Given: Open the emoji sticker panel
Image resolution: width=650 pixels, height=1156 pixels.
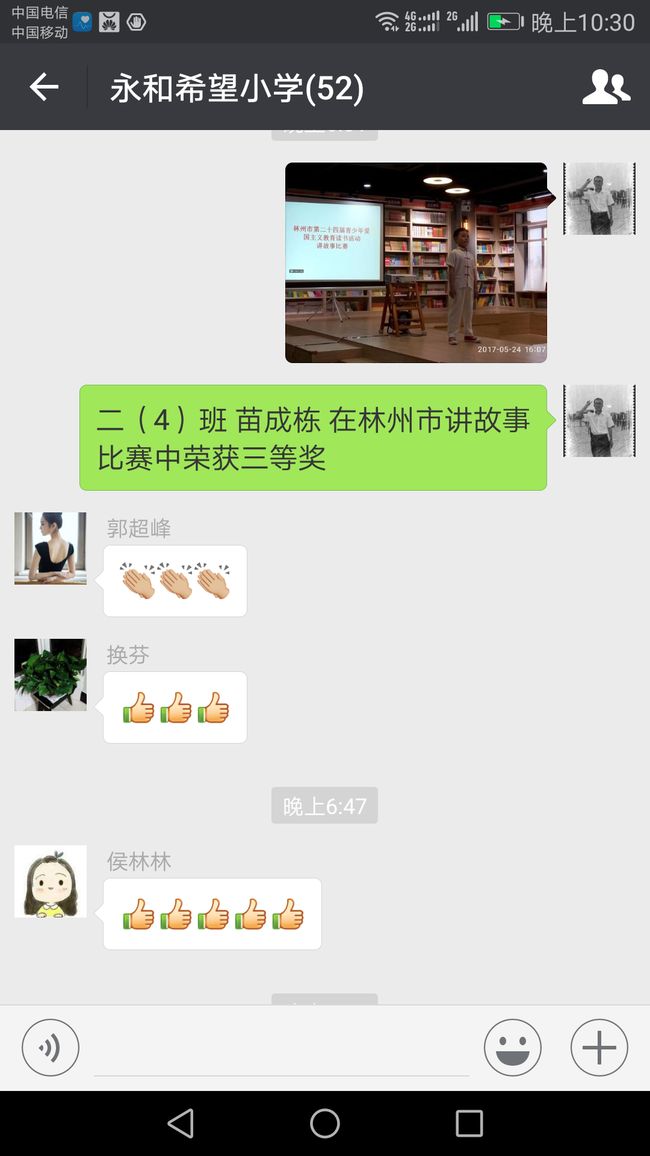Looking at the screenshot, I should coord(512,1047).
